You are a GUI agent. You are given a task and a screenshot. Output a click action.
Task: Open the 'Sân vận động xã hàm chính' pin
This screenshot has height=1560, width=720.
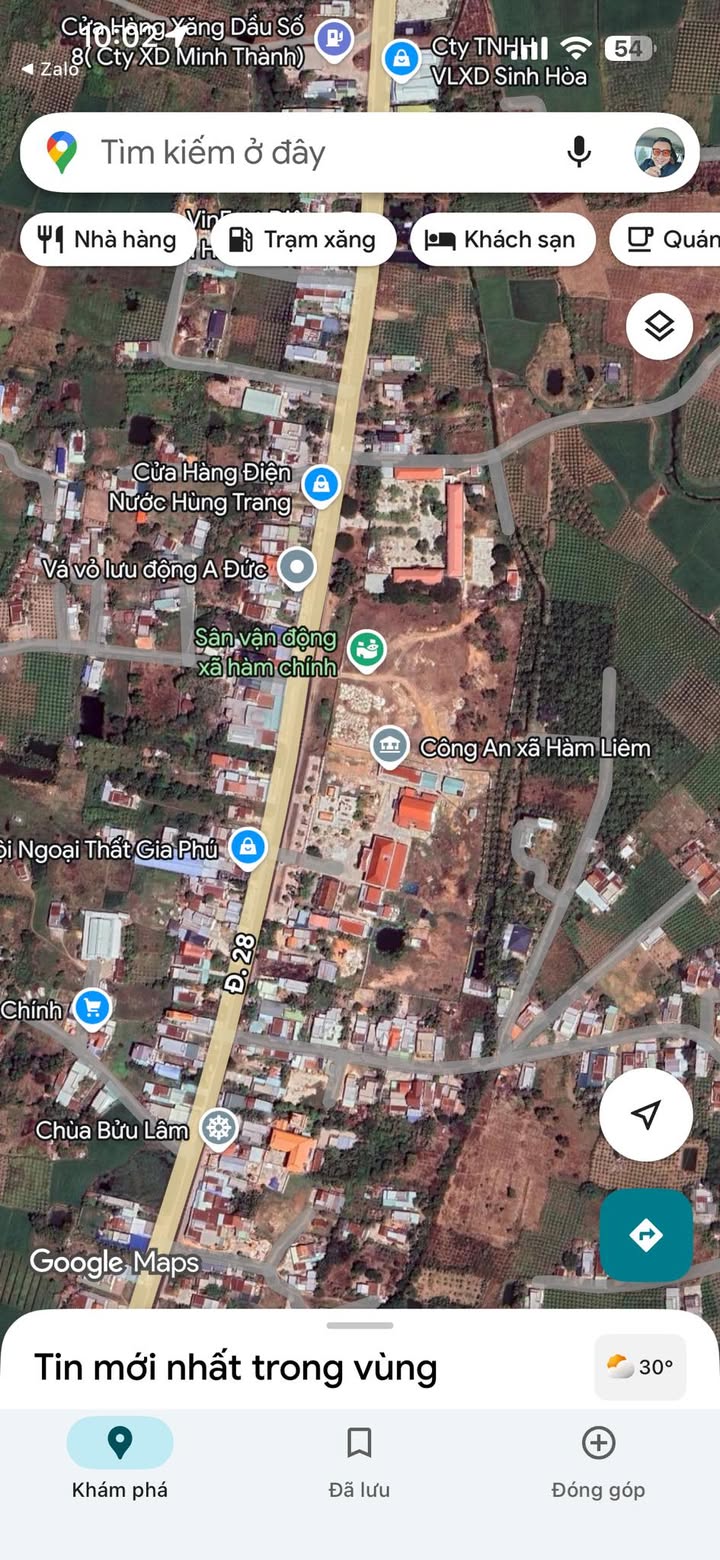367,648
